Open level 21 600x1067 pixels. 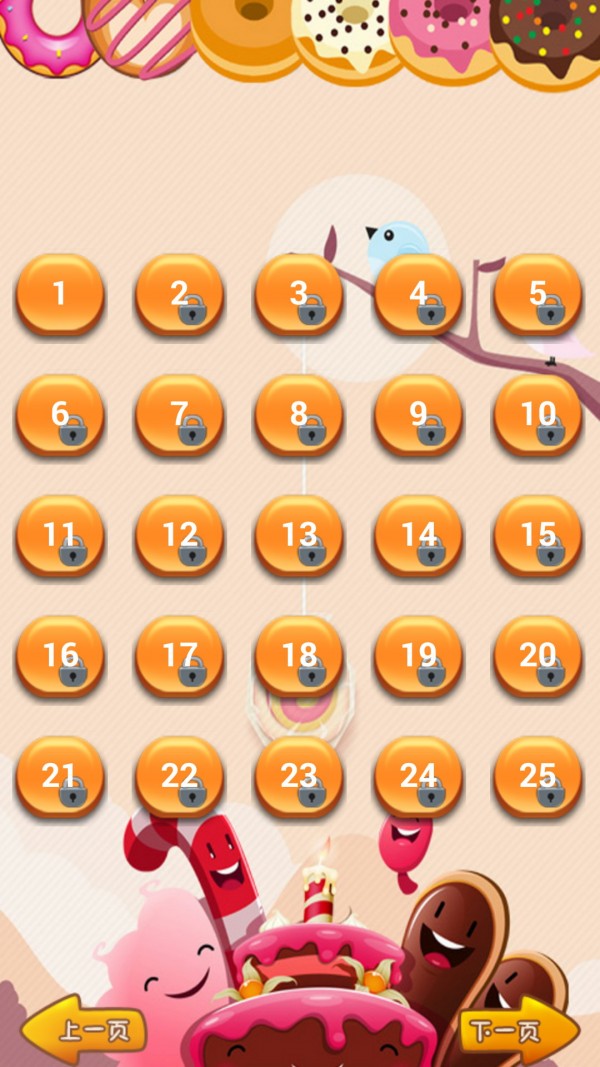60,776
